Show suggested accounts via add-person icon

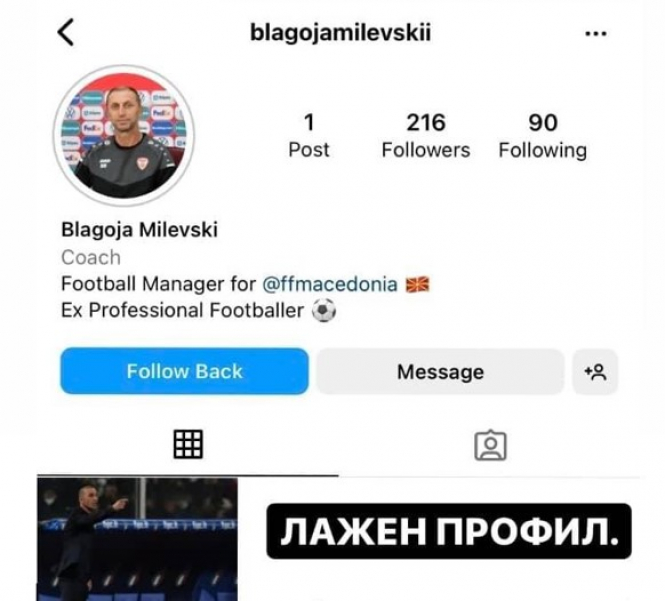coord(595,372)
